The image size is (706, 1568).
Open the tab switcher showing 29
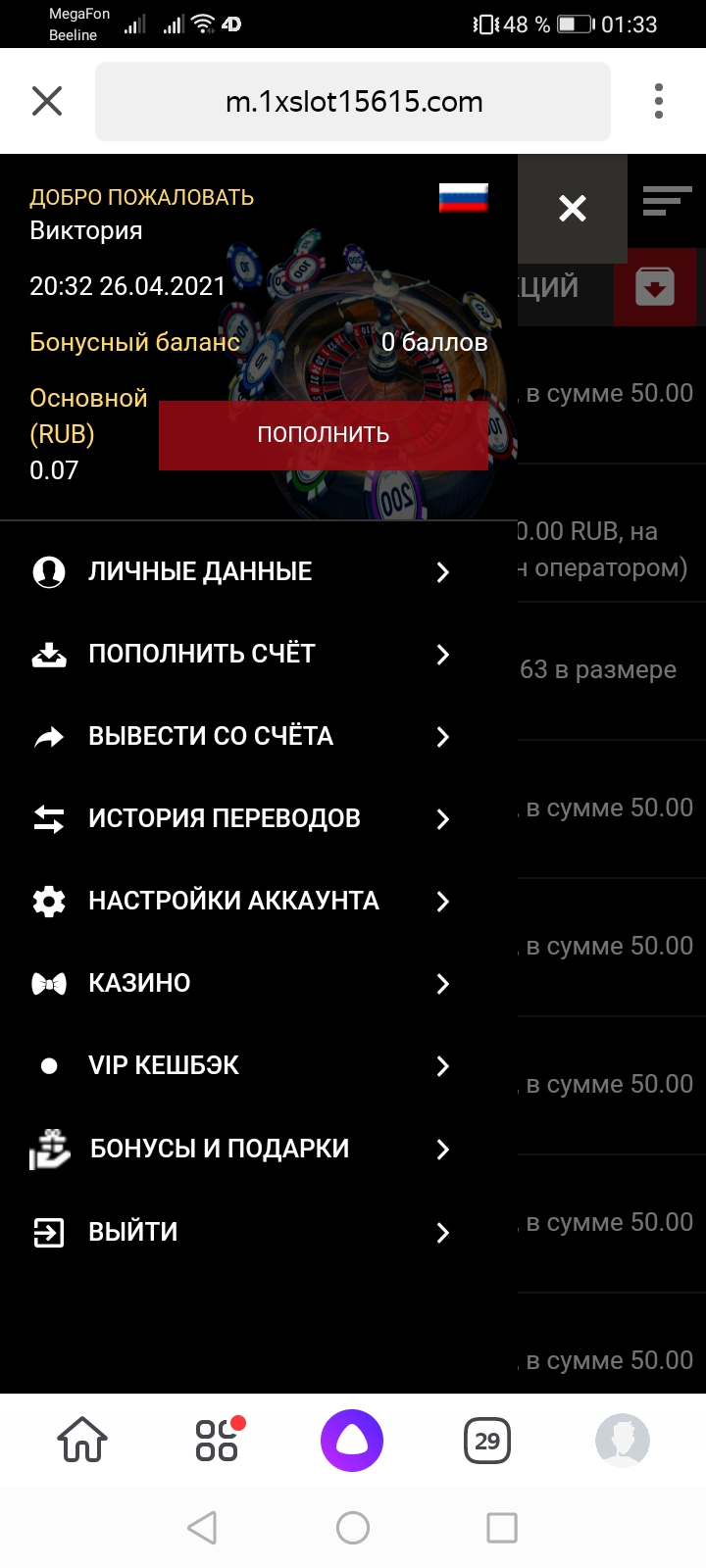[x=487, y=1441]
